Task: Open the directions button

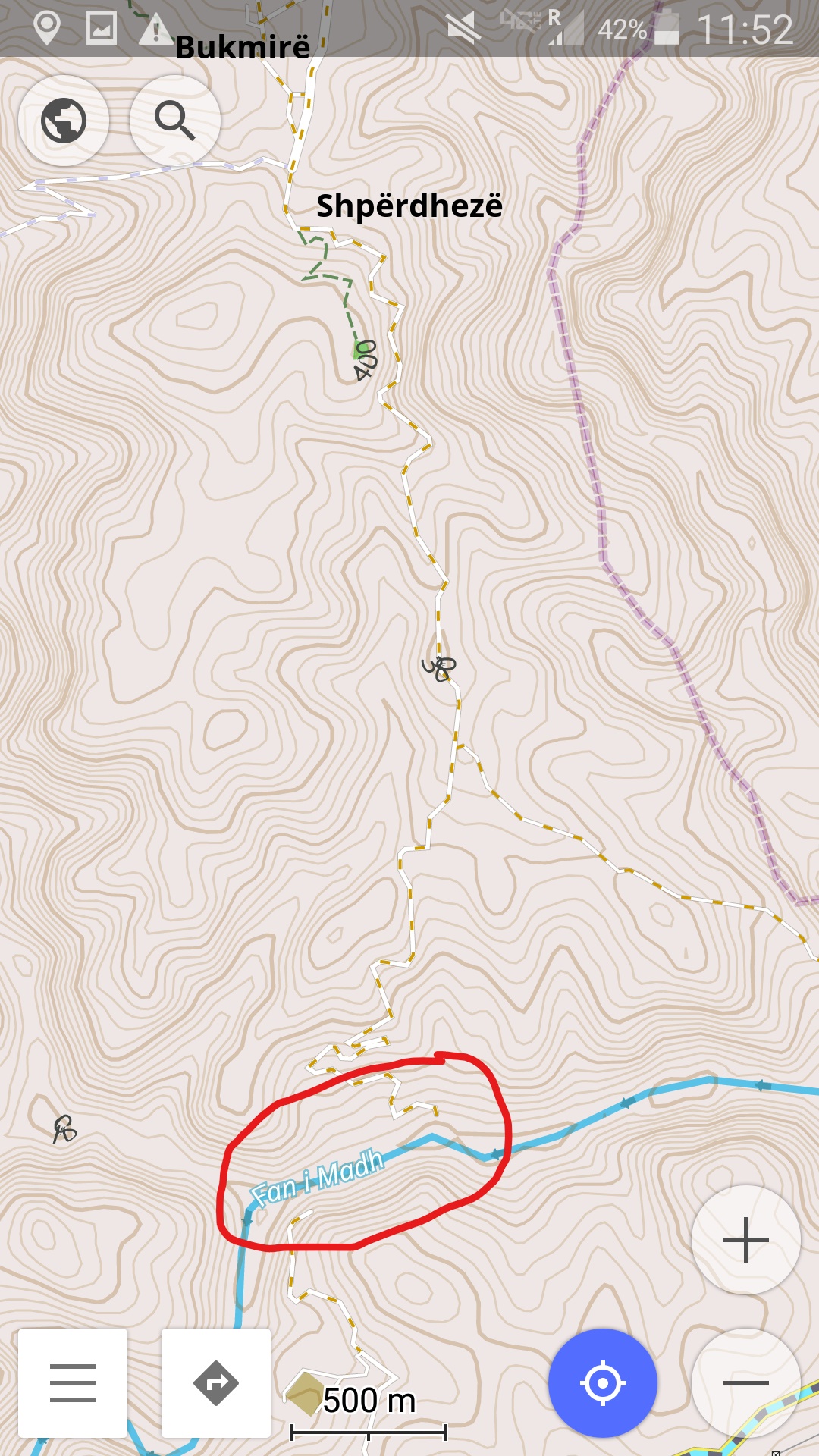Action: (x=216, y=1382)
